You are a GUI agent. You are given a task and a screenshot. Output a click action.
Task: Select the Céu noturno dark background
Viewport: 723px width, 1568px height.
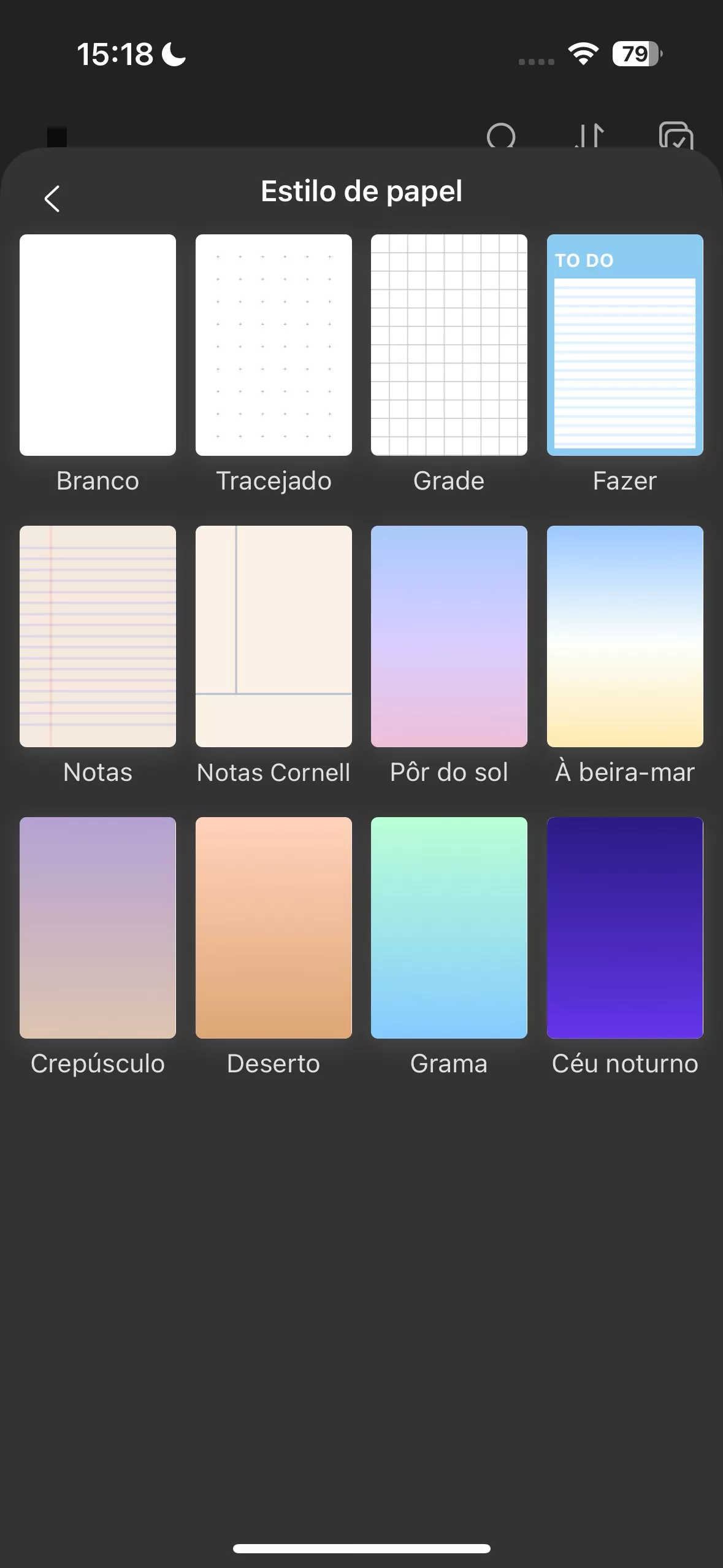coord(625,927)
